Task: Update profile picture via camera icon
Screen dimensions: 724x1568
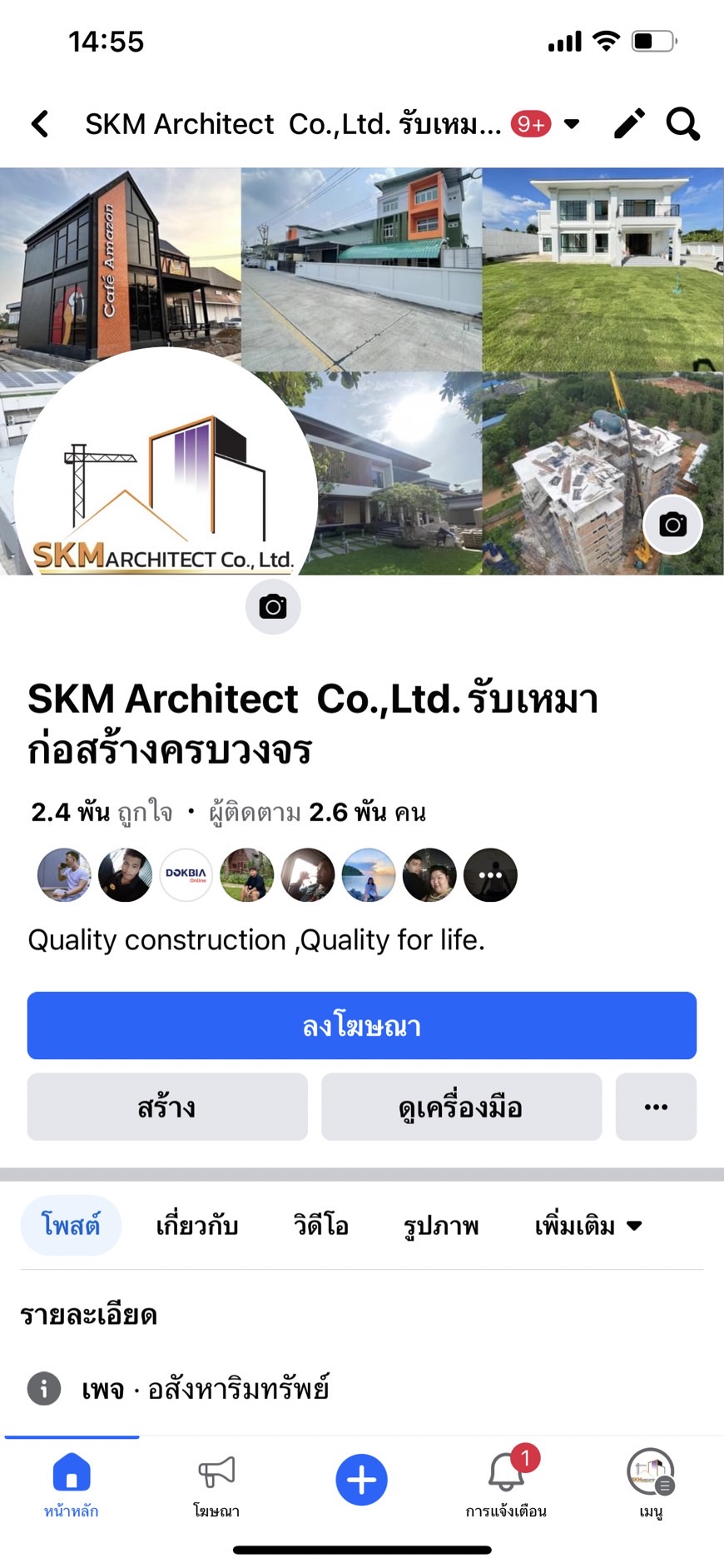Action: (273, 607)
